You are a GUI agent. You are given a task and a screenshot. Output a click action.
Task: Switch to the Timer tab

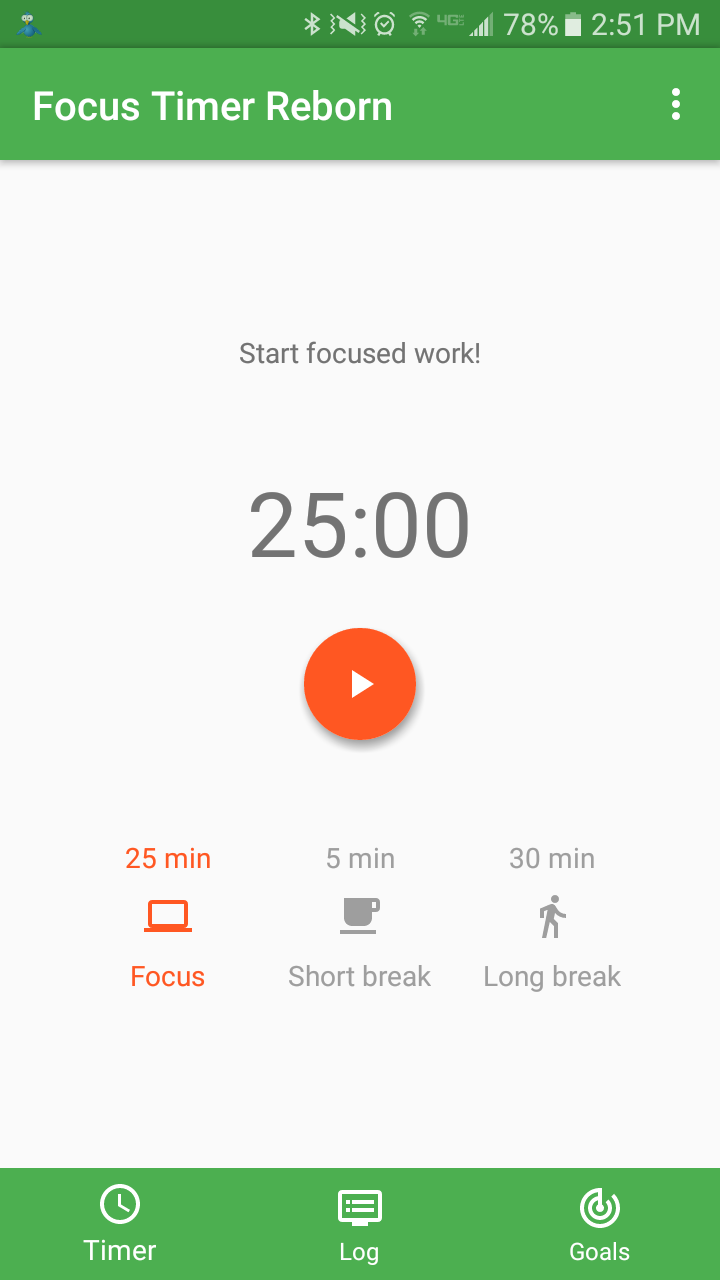click(120, 1224)
